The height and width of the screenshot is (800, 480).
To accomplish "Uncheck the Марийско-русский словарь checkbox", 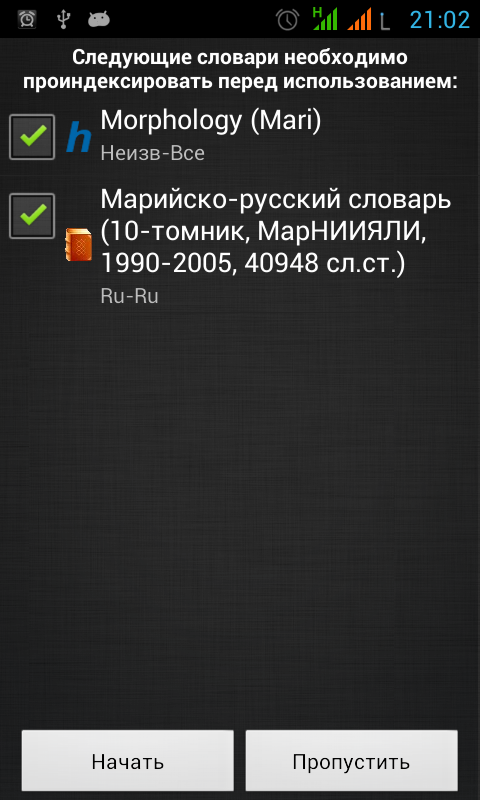I will pos(32,216).
